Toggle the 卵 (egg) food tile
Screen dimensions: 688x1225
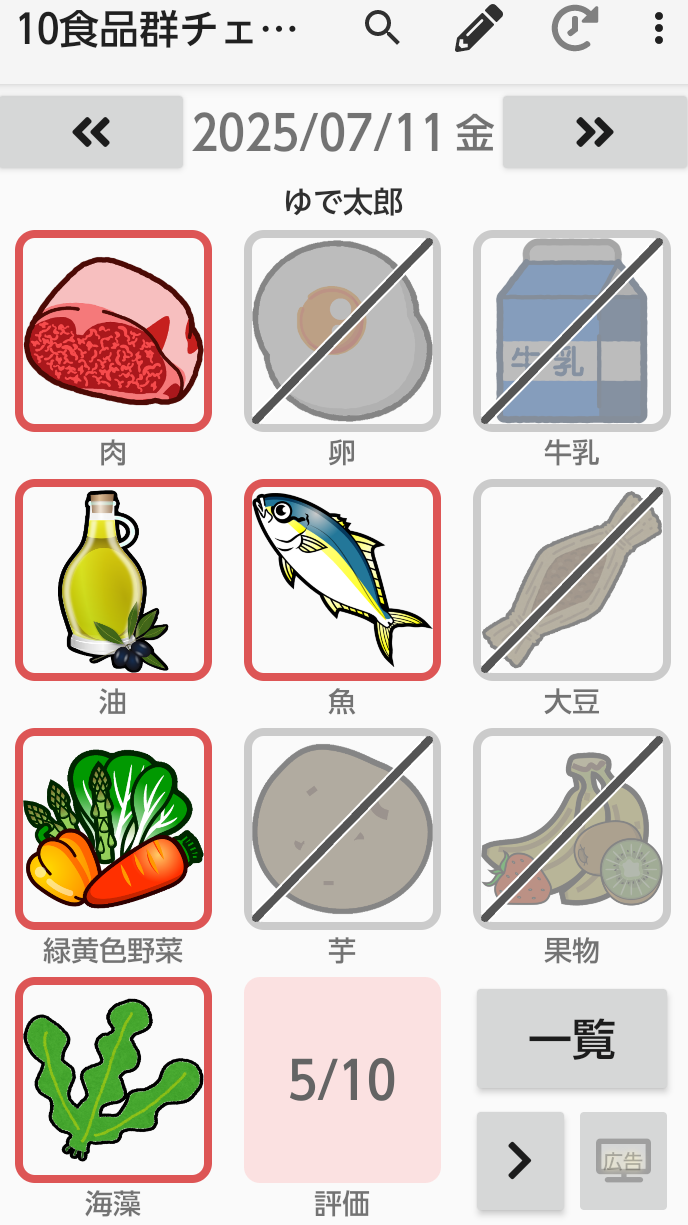[342, 331]
